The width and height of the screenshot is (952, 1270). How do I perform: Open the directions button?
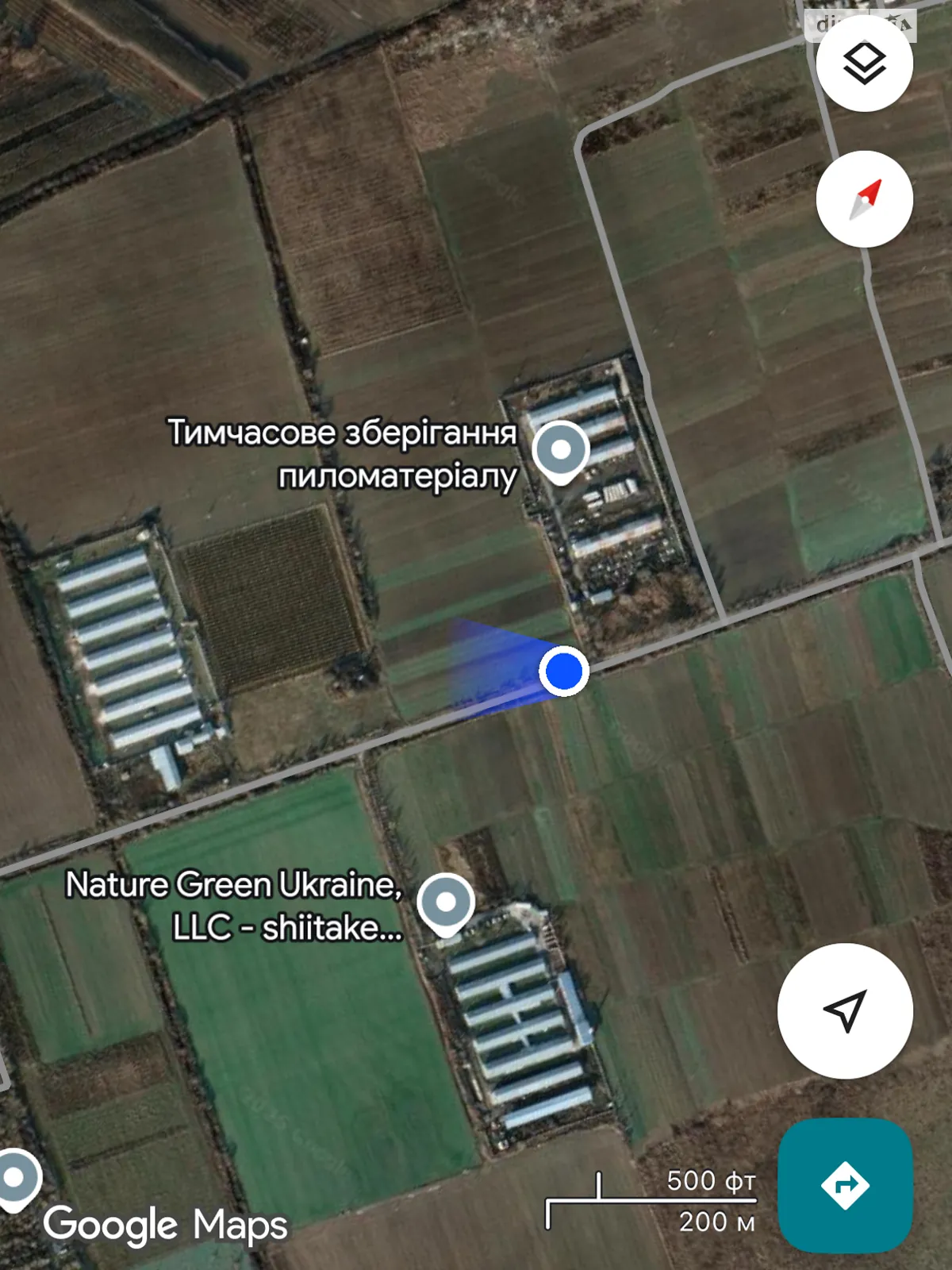coord(845,1184)
